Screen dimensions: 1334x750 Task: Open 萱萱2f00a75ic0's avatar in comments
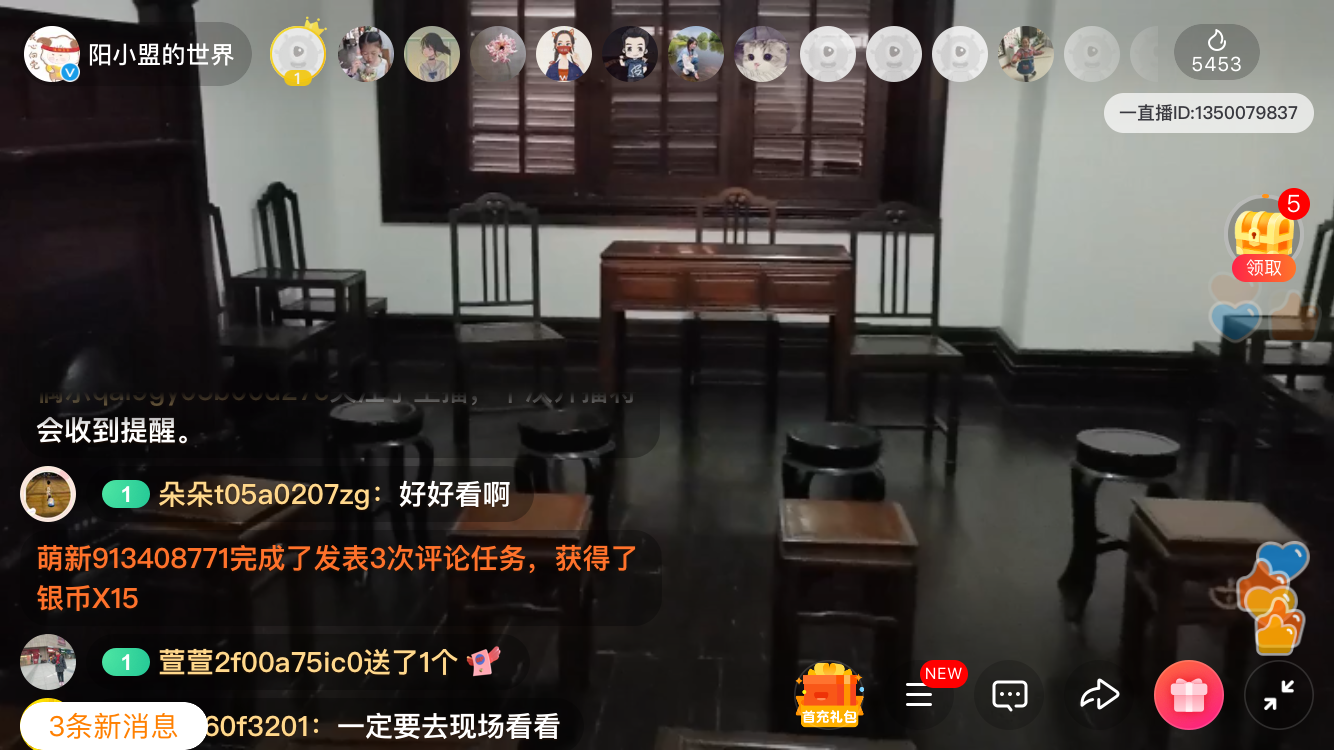point(48,661)
